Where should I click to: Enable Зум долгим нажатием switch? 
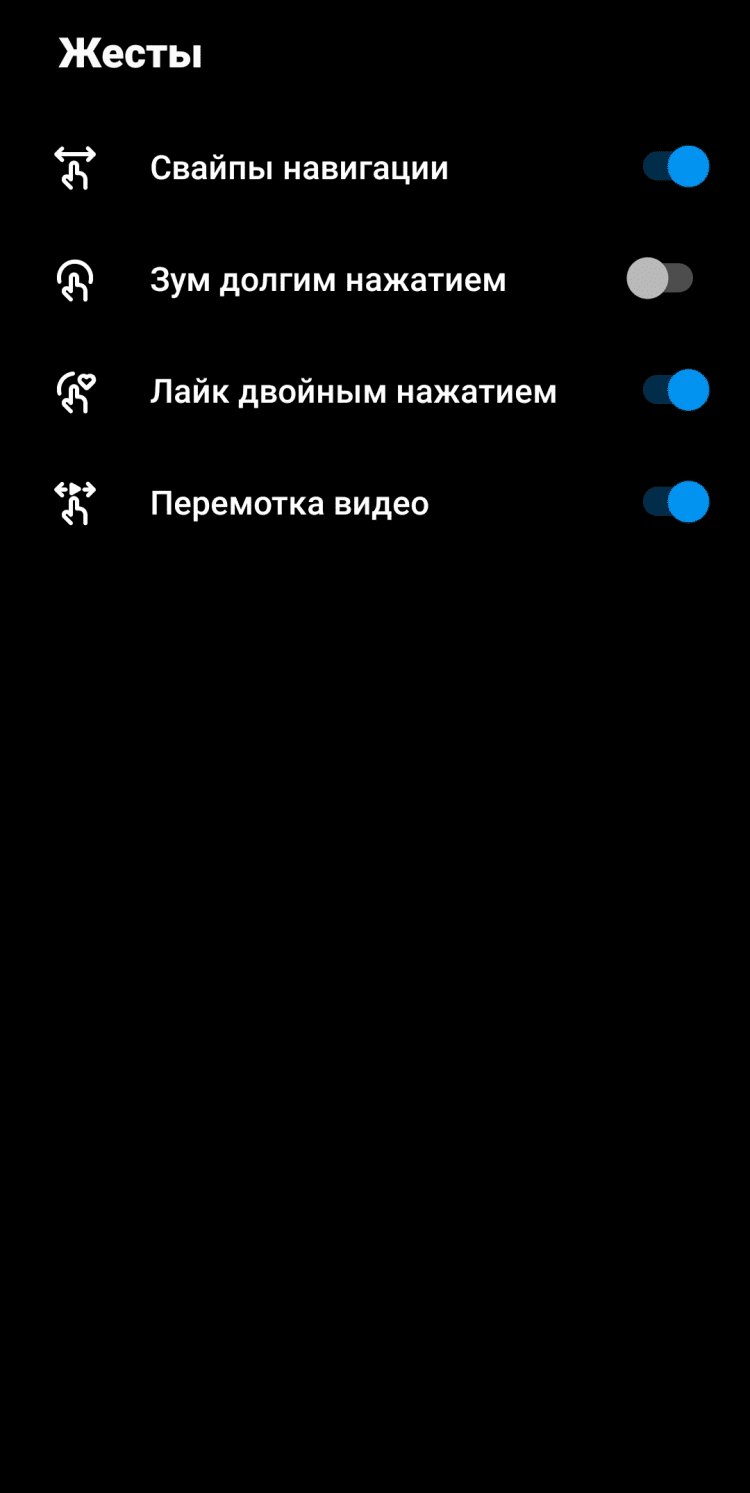point(660,279)
